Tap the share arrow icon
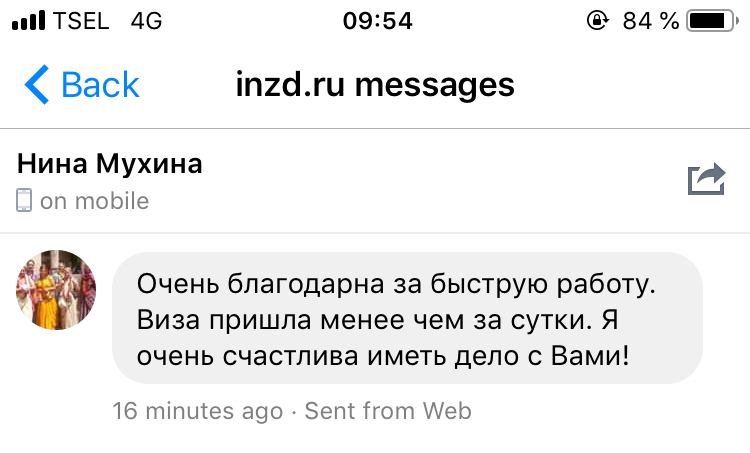750x453 pixels. pos(706,180)
